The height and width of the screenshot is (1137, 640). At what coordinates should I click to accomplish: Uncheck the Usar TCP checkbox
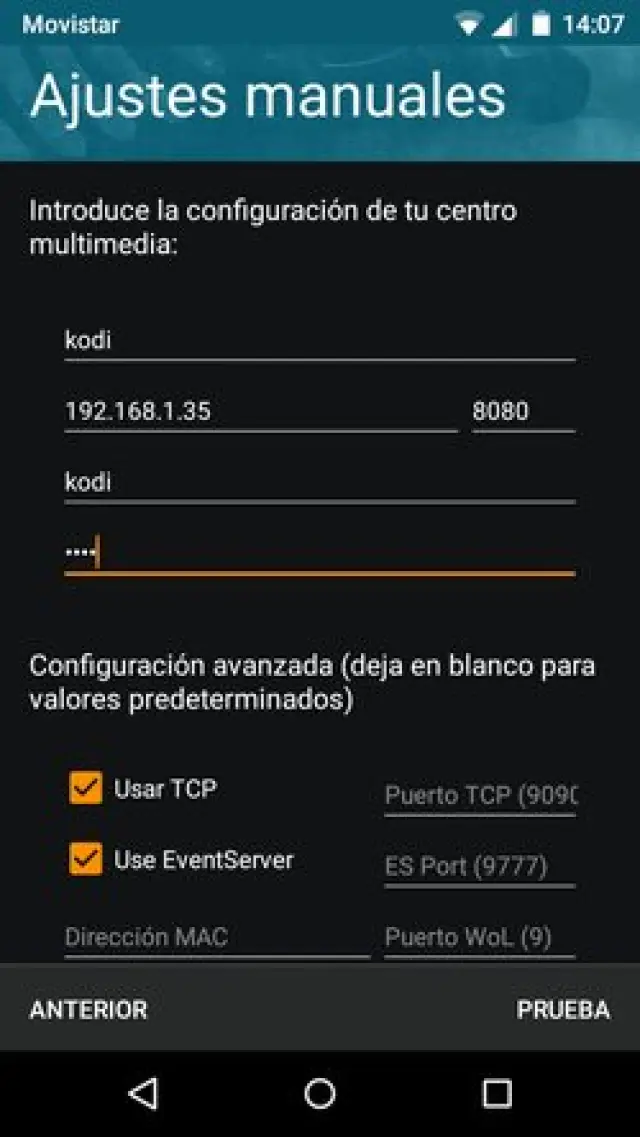87,788
